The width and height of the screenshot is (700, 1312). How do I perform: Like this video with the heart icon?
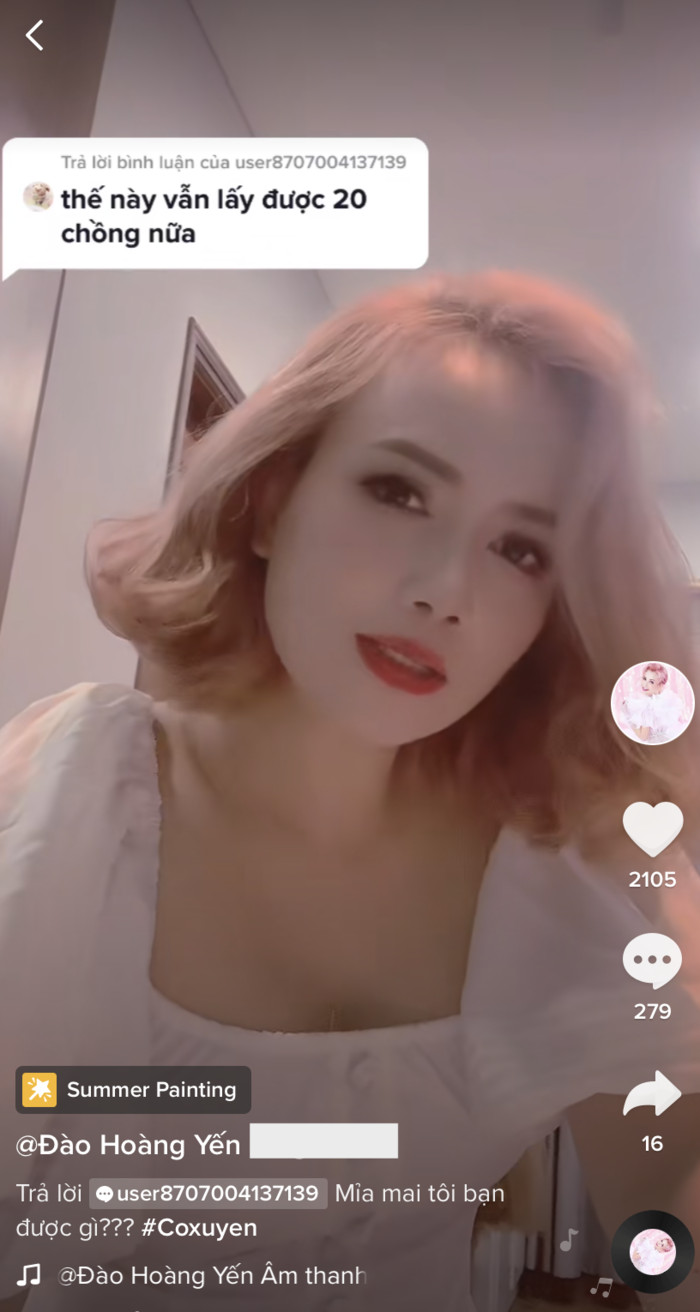pyautogui.click(x=652, y=829)
